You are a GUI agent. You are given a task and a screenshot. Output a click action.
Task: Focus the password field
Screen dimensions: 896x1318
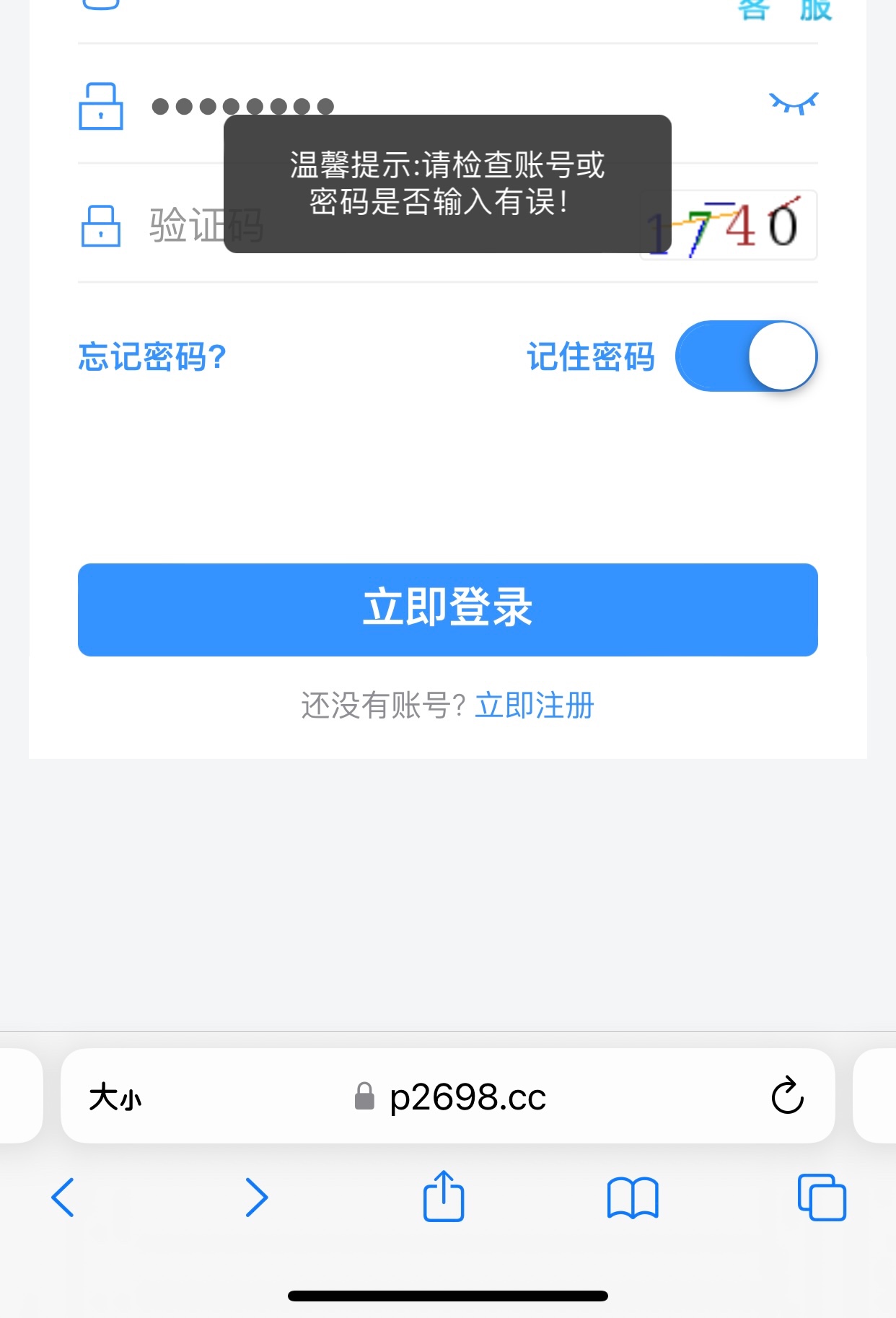433,106
